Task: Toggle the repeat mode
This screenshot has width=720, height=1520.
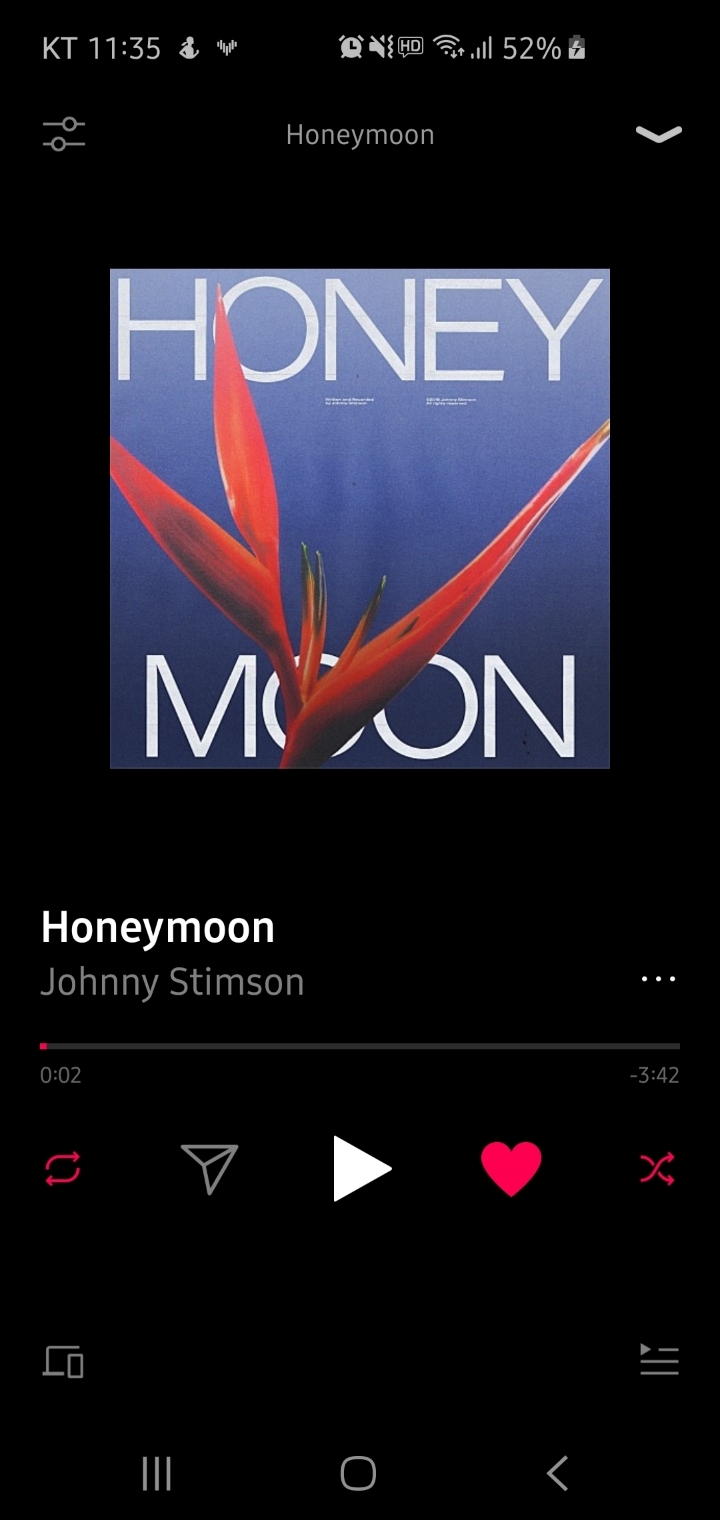Action: click(x=62, y=1168)
